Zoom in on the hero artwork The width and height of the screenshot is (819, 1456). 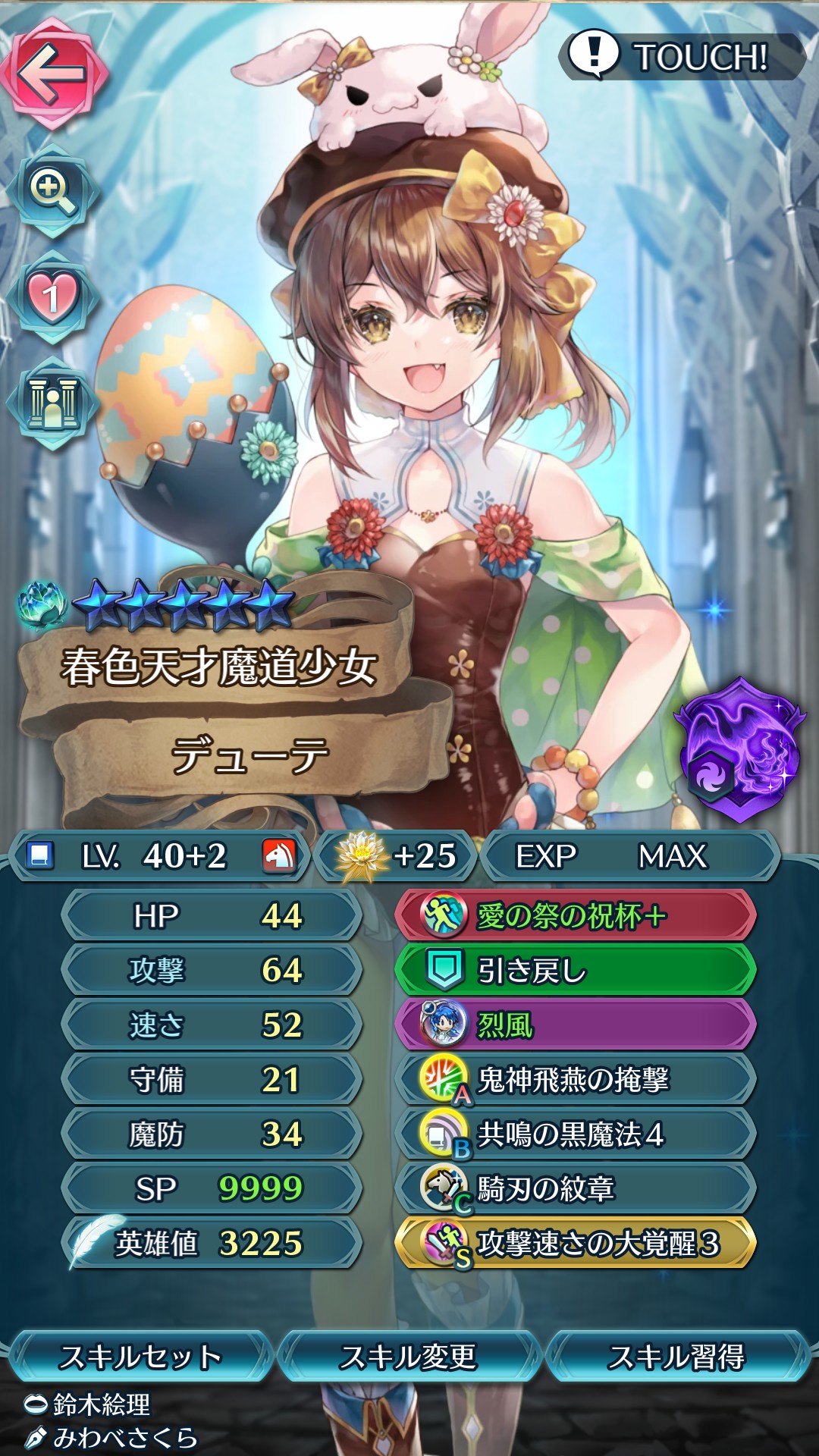point(52,190)
